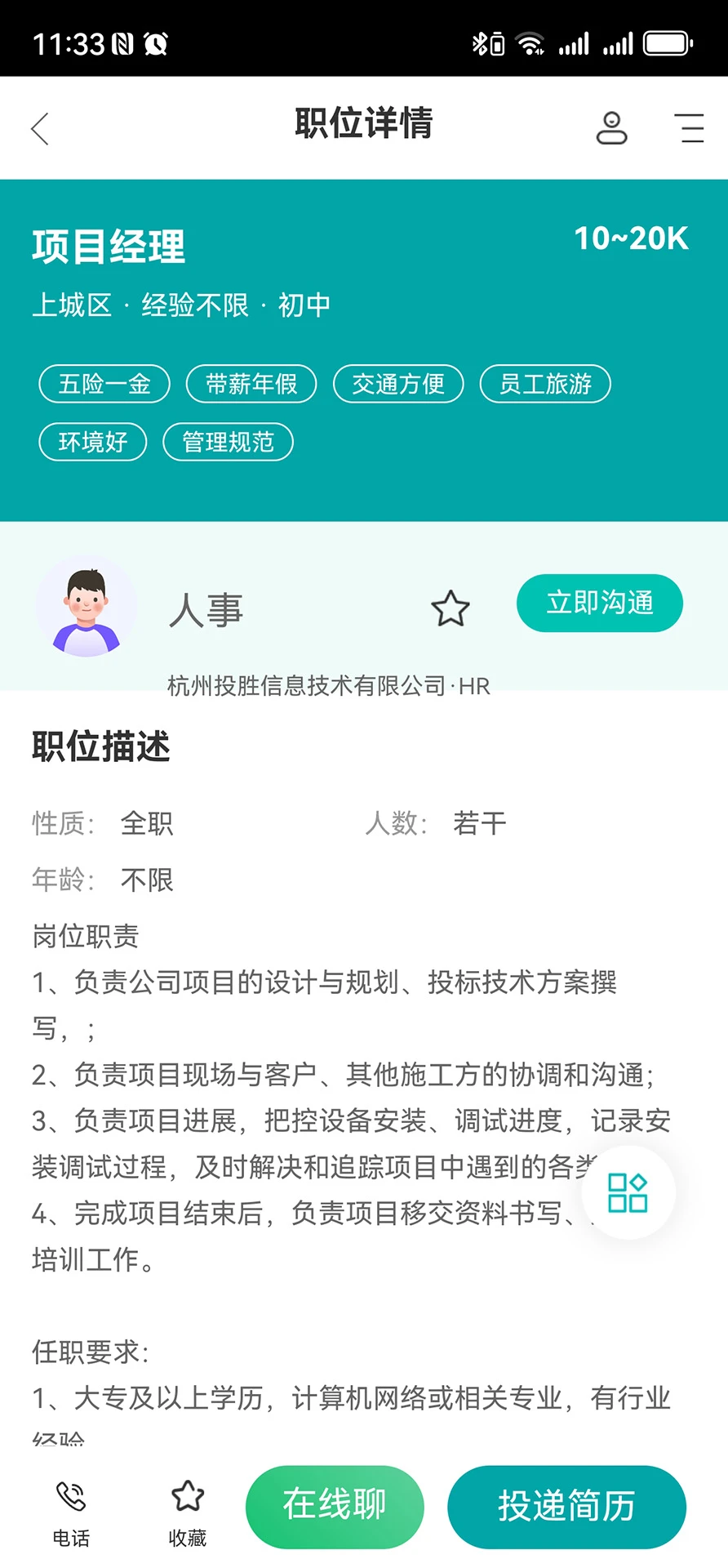Toggle favorite on the 人事 recruiter
Screen dimensions: 728x1568
tap(451, 608)
